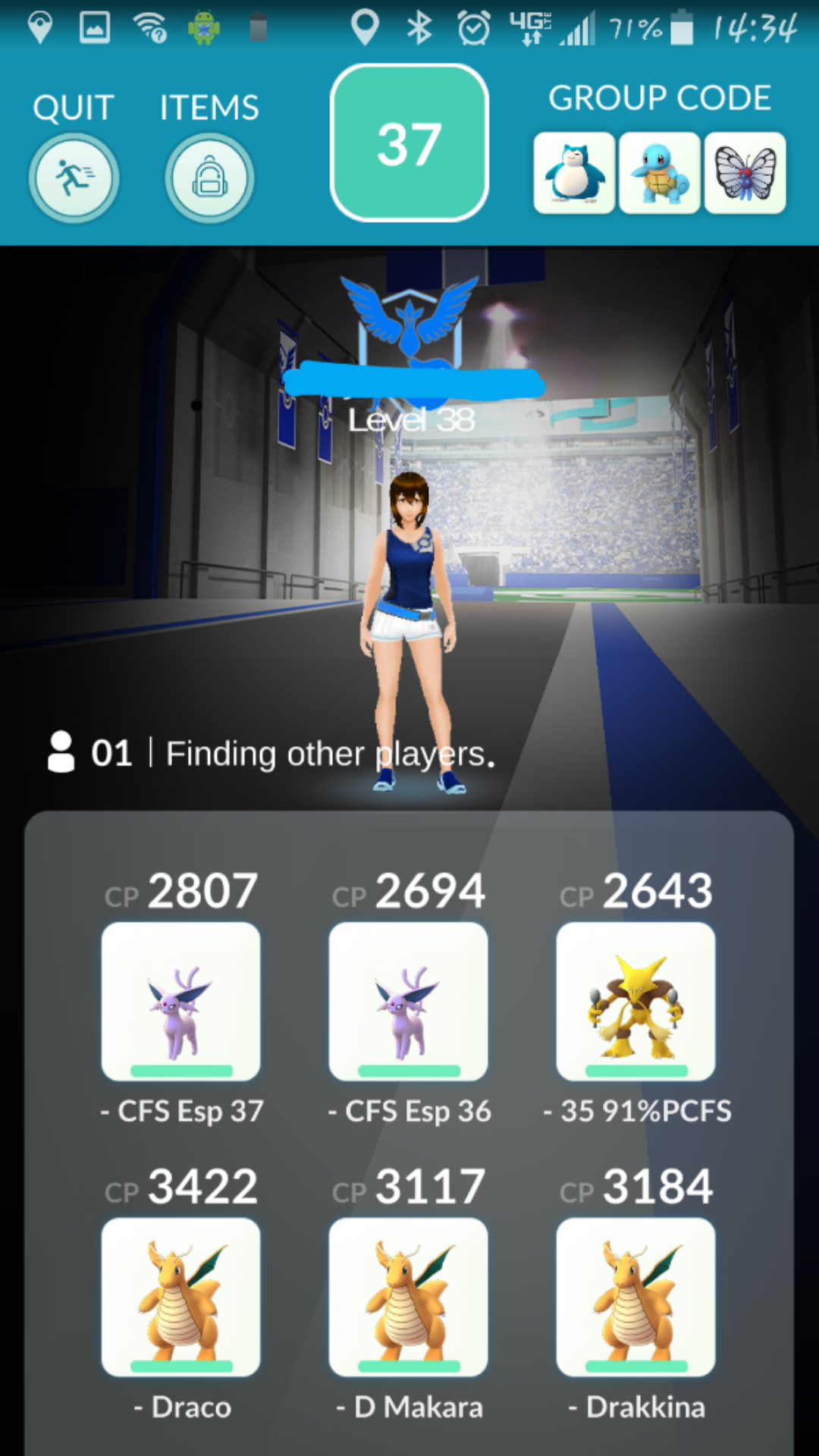Viewport: 819px width, 1456px height.
Task: Choose the Dragonite named Drakkina
Action: (x=635, y=1297)
